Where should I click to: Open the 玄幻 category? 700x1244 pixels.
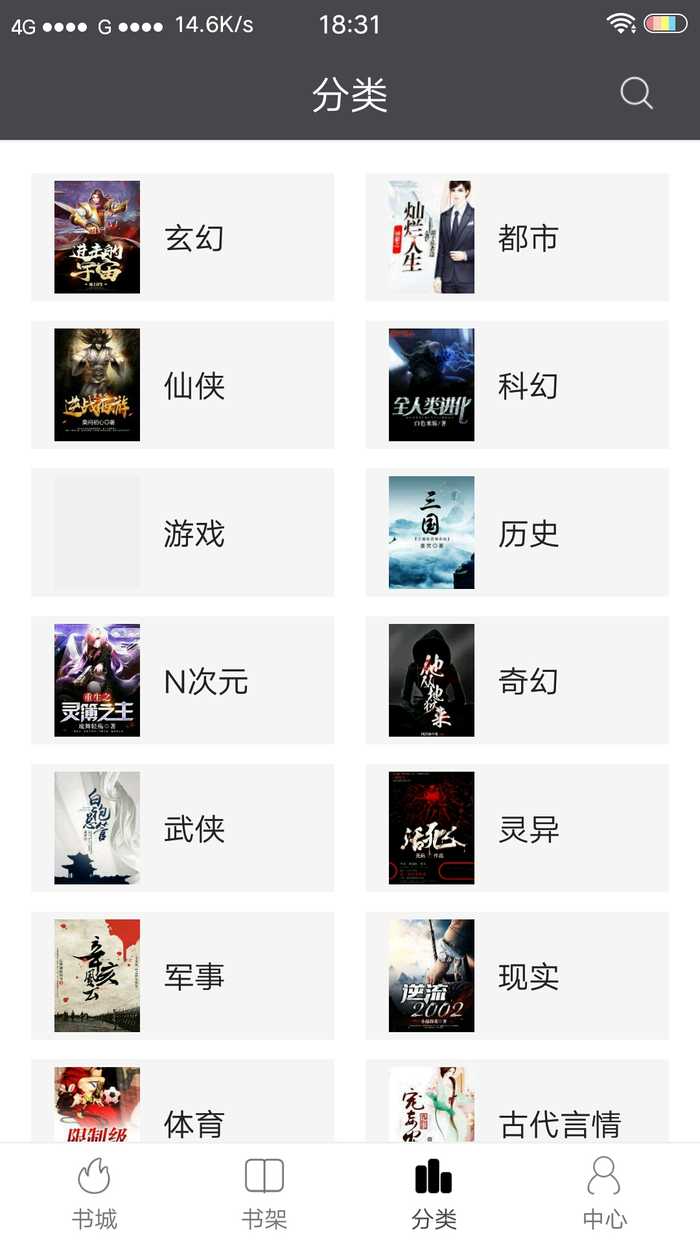pyautogui.click(x=183, y=237)
